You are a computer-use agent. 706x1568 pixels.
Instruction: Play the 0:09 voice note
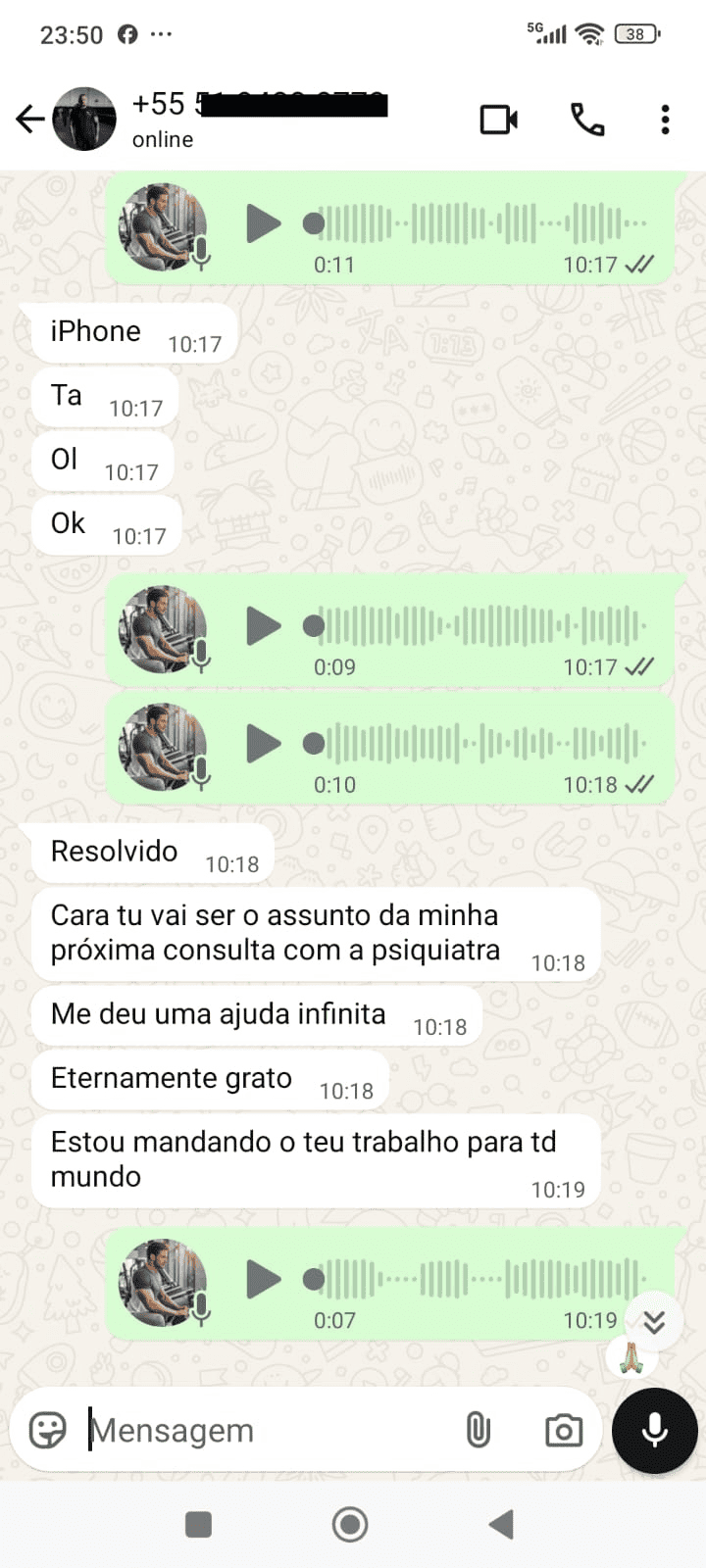click(263, 627)
